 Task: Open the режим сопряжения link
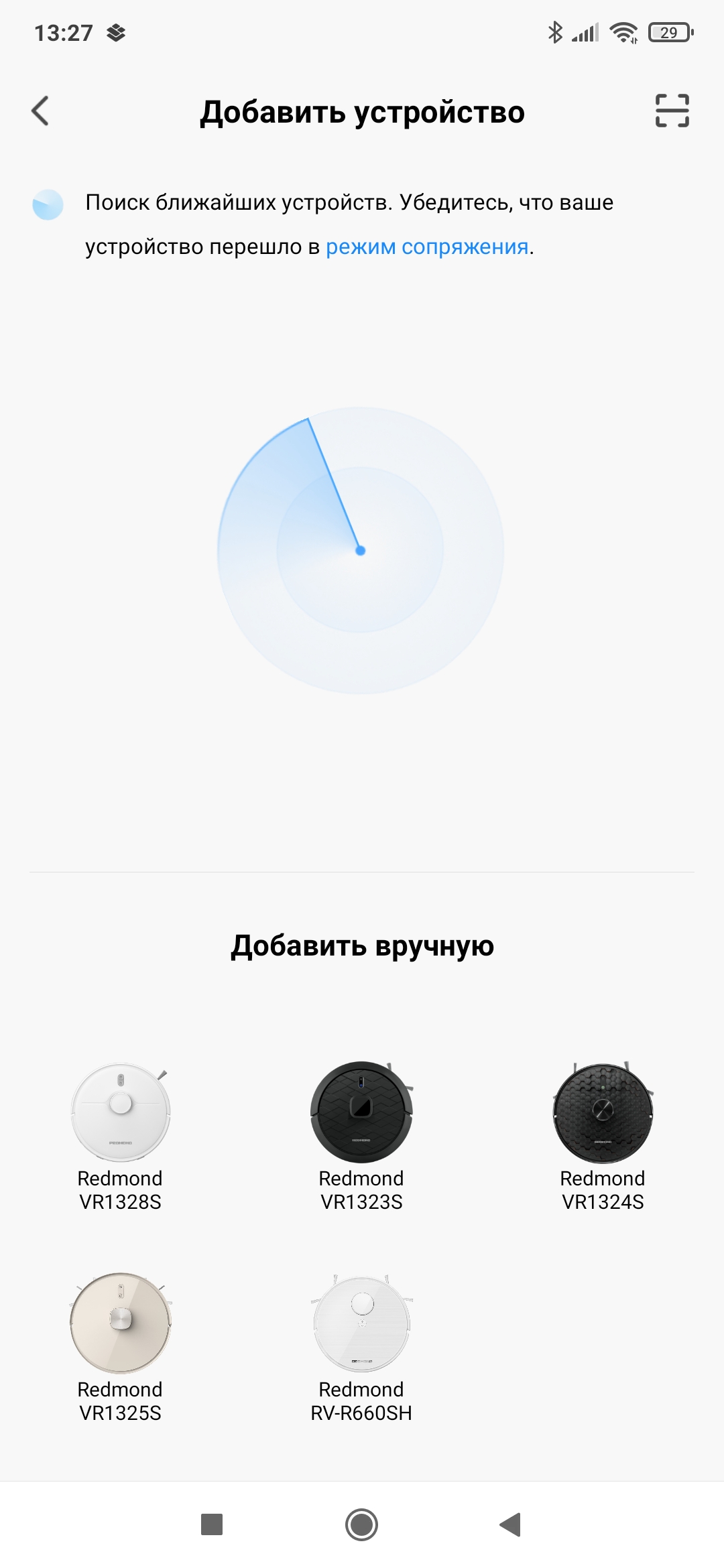click(427, 247)
